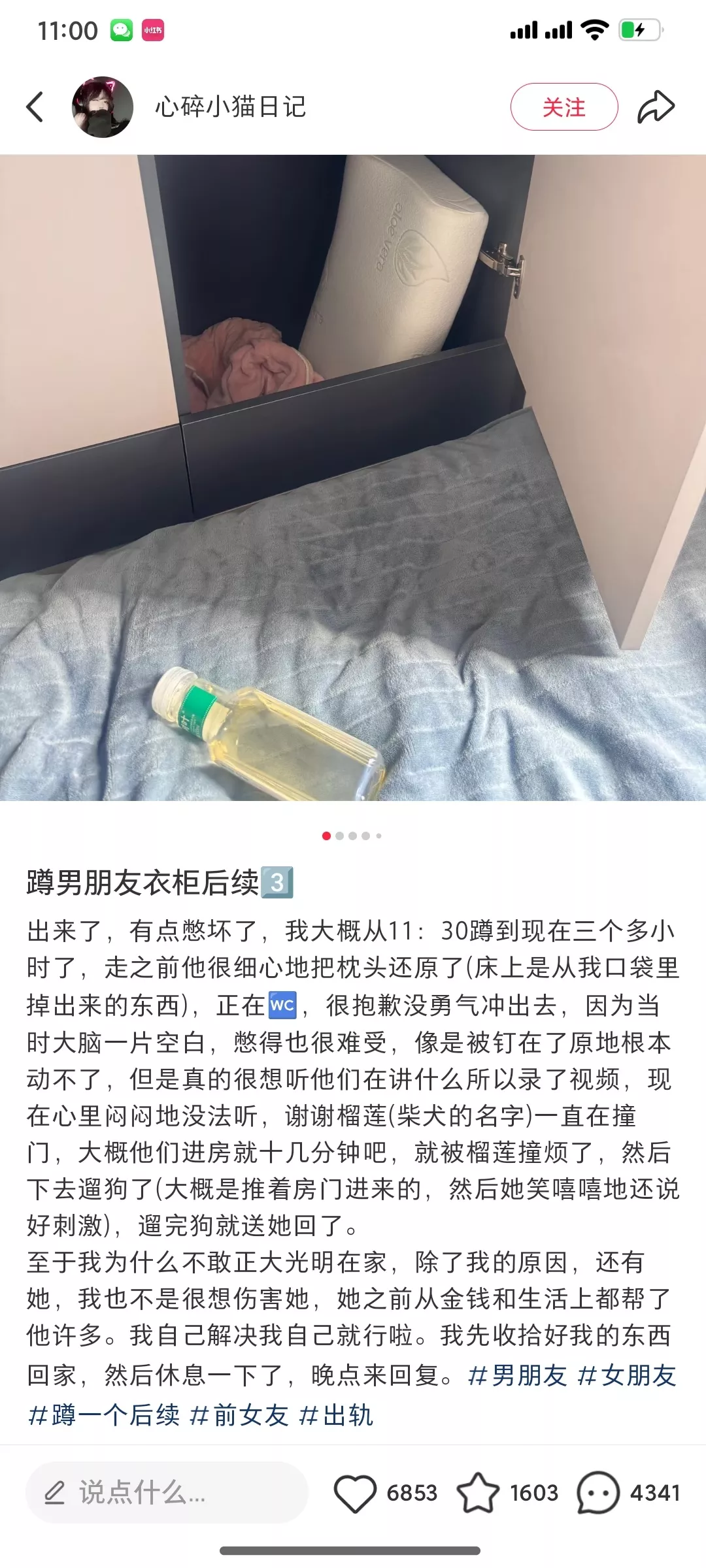Open 心碎小猫日记's profile avatar

(103, 107)
